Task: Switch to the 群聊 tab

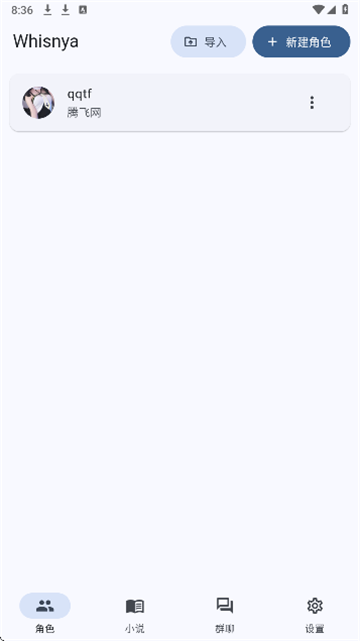Action: (225, 613)
